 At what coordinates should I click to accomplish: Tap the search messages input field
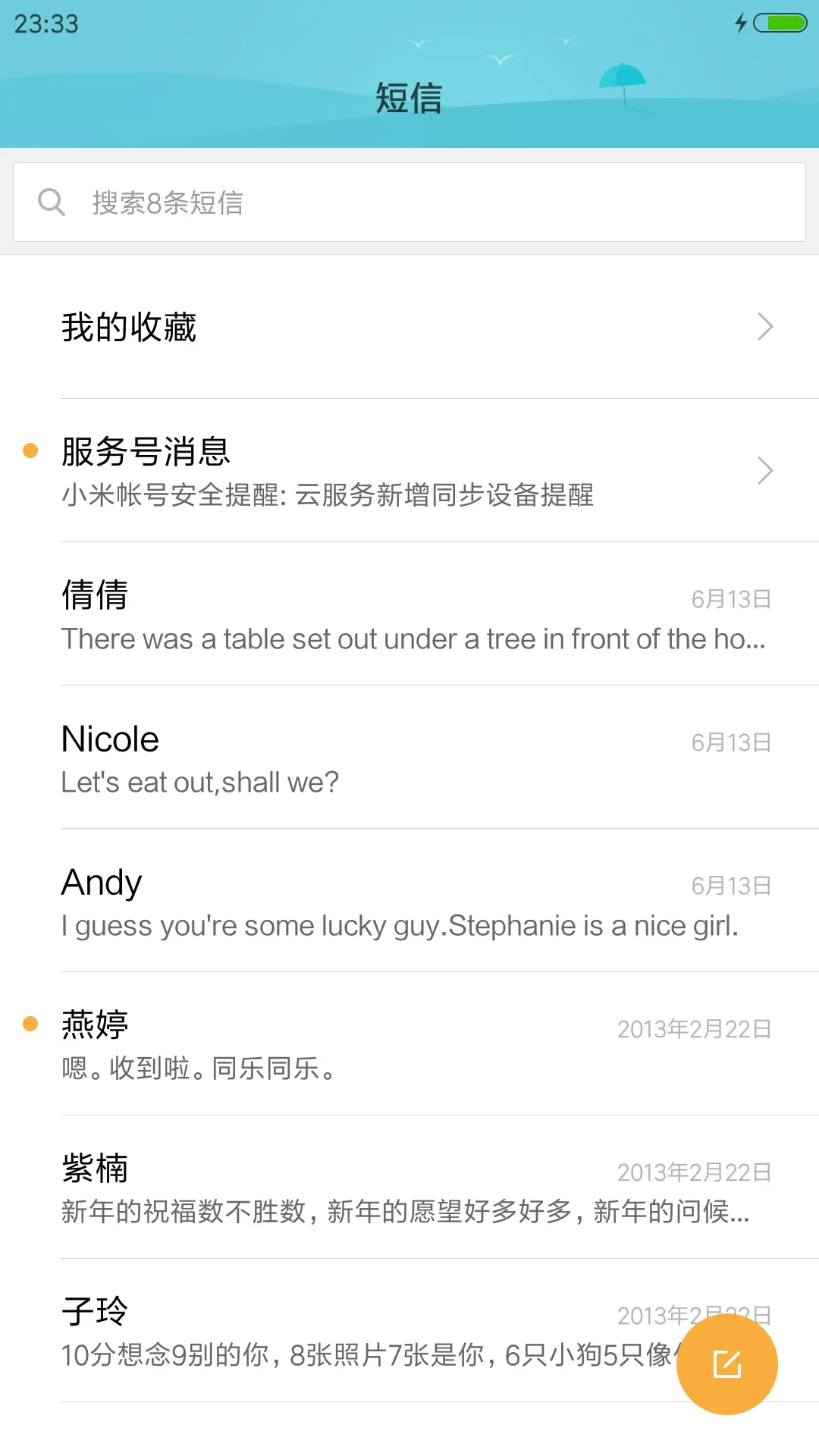pyautogui.click(x=409, y=201)
